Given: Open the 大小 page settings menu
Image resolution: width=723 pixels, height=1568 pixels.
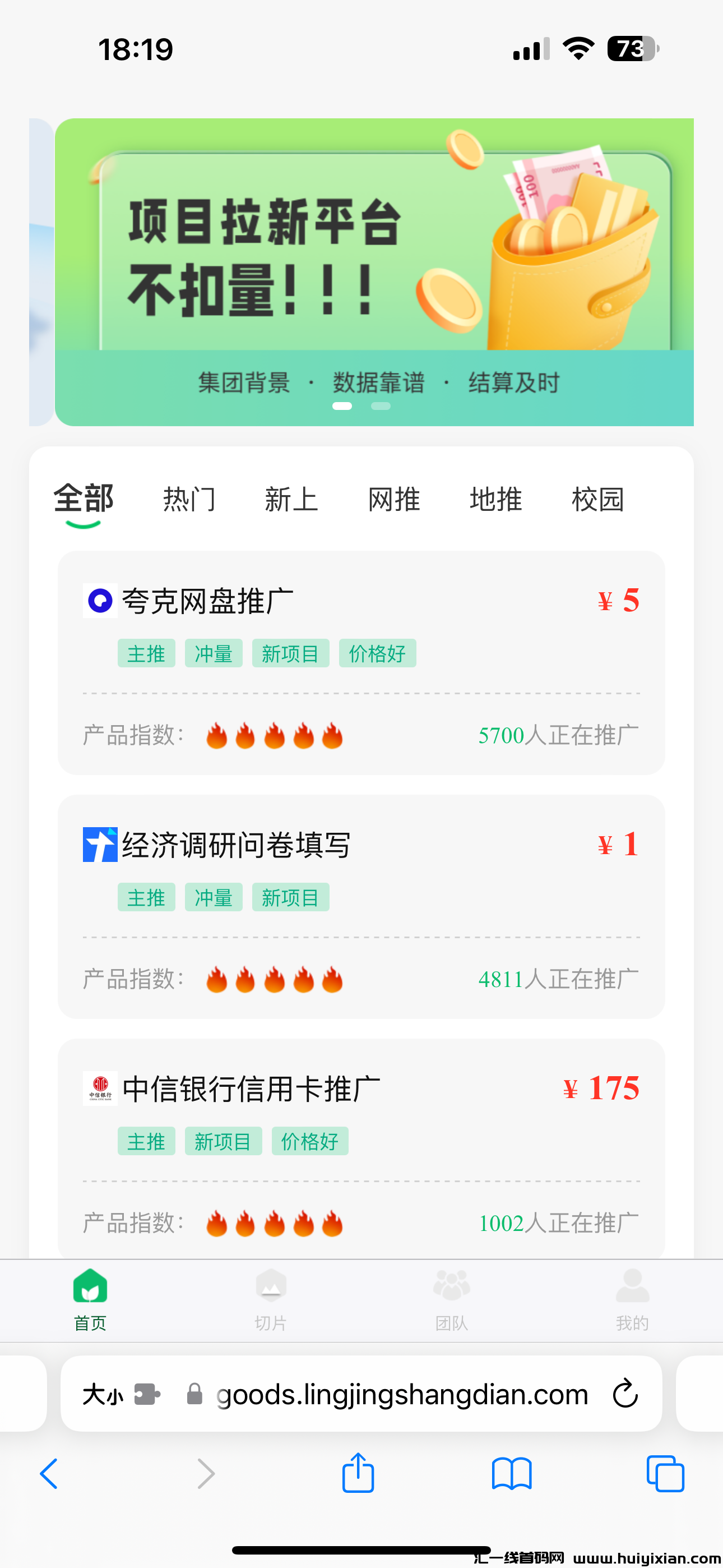Looking at the screenshot, I should pyautogui.click(x=104, y=1394).
